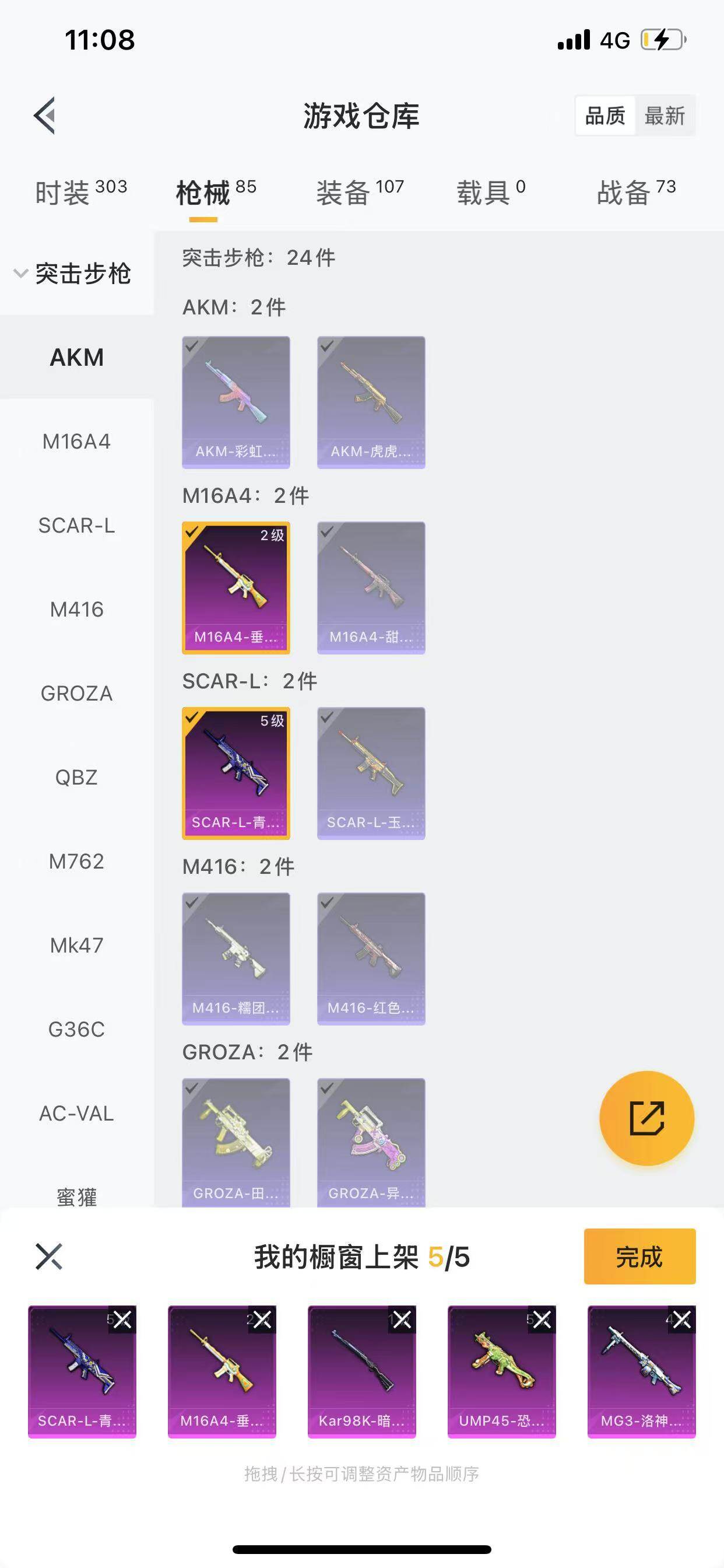Close the 我的橱窗上架 panel

coord(50,1256)
